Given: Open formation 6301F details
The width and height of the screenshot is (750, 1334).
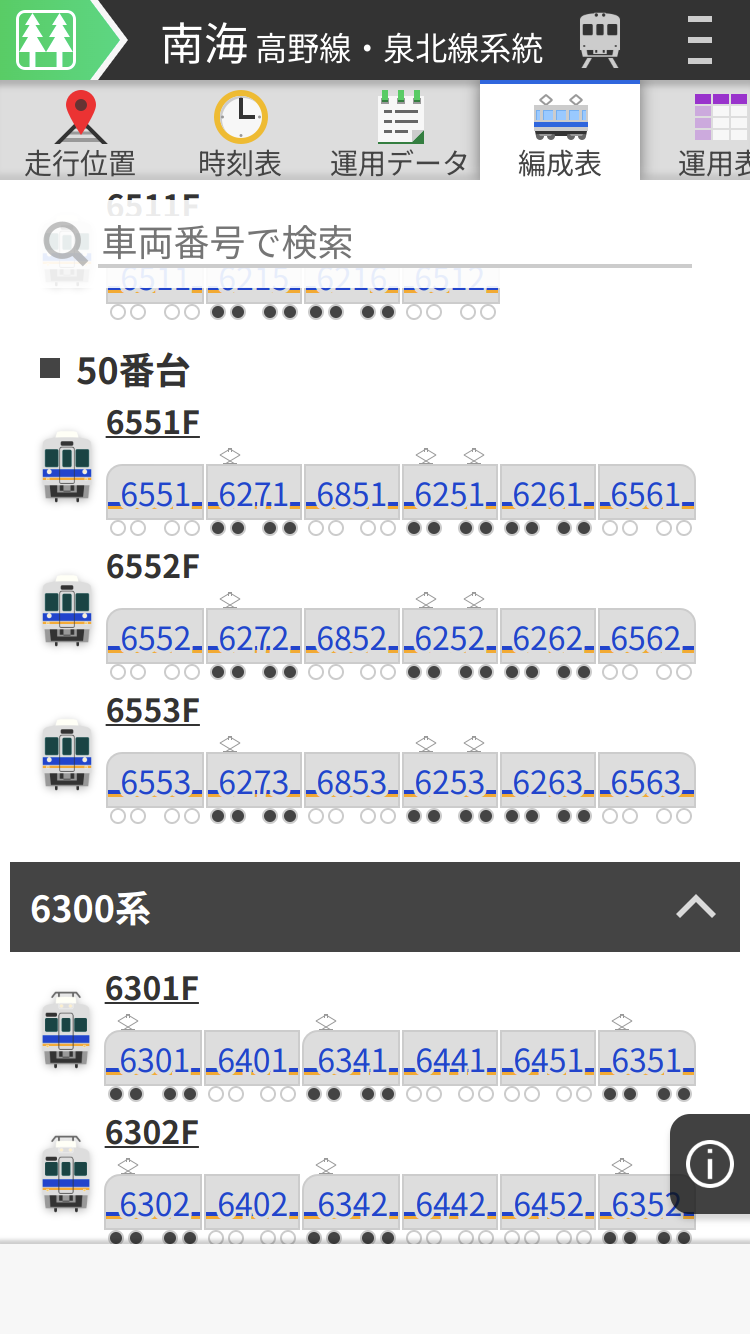Looking at the screenshot, I should (152, 989).
